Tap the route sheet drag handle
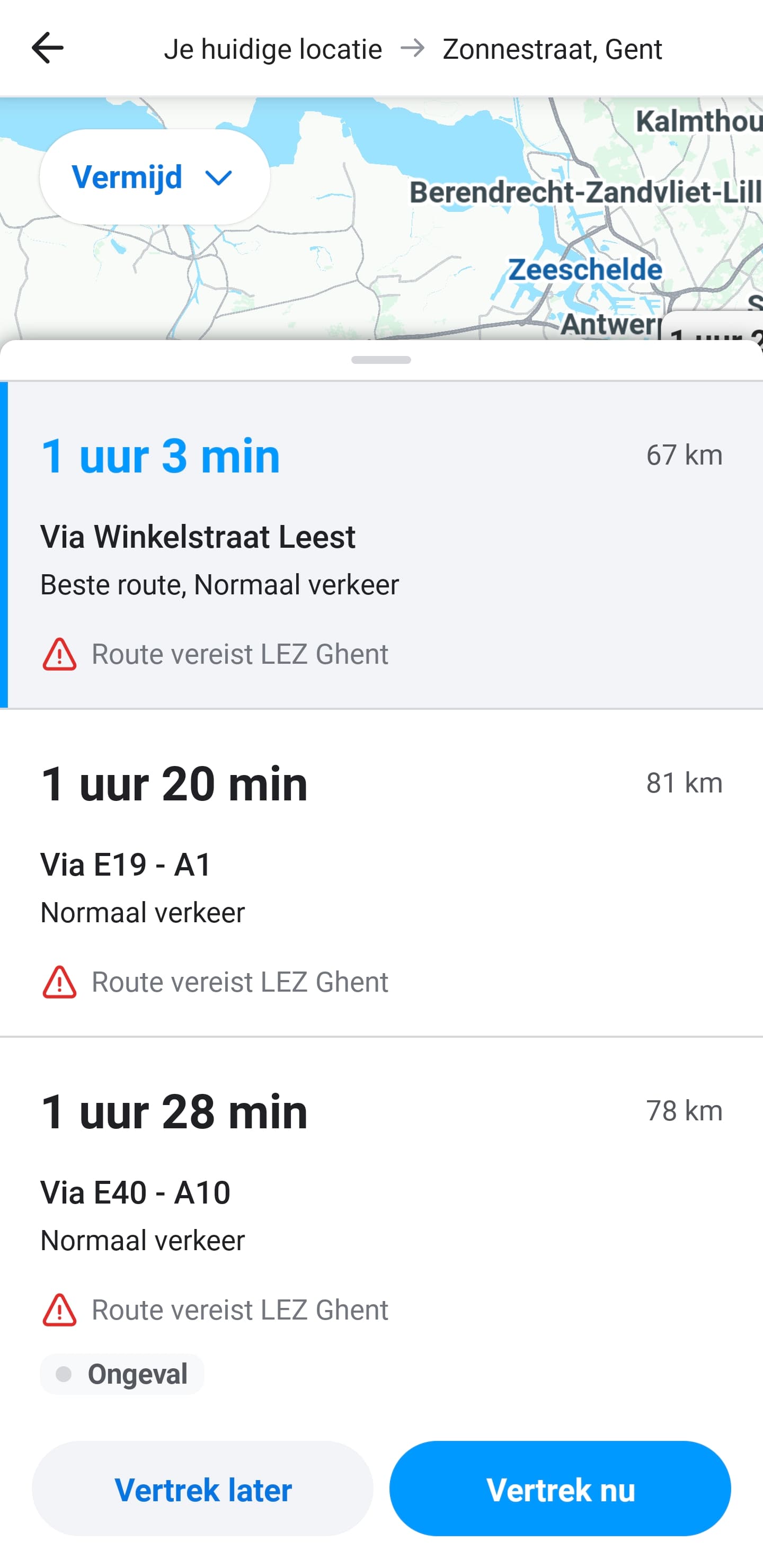This screenshot has width=763, height=1568. coord(381,360)
